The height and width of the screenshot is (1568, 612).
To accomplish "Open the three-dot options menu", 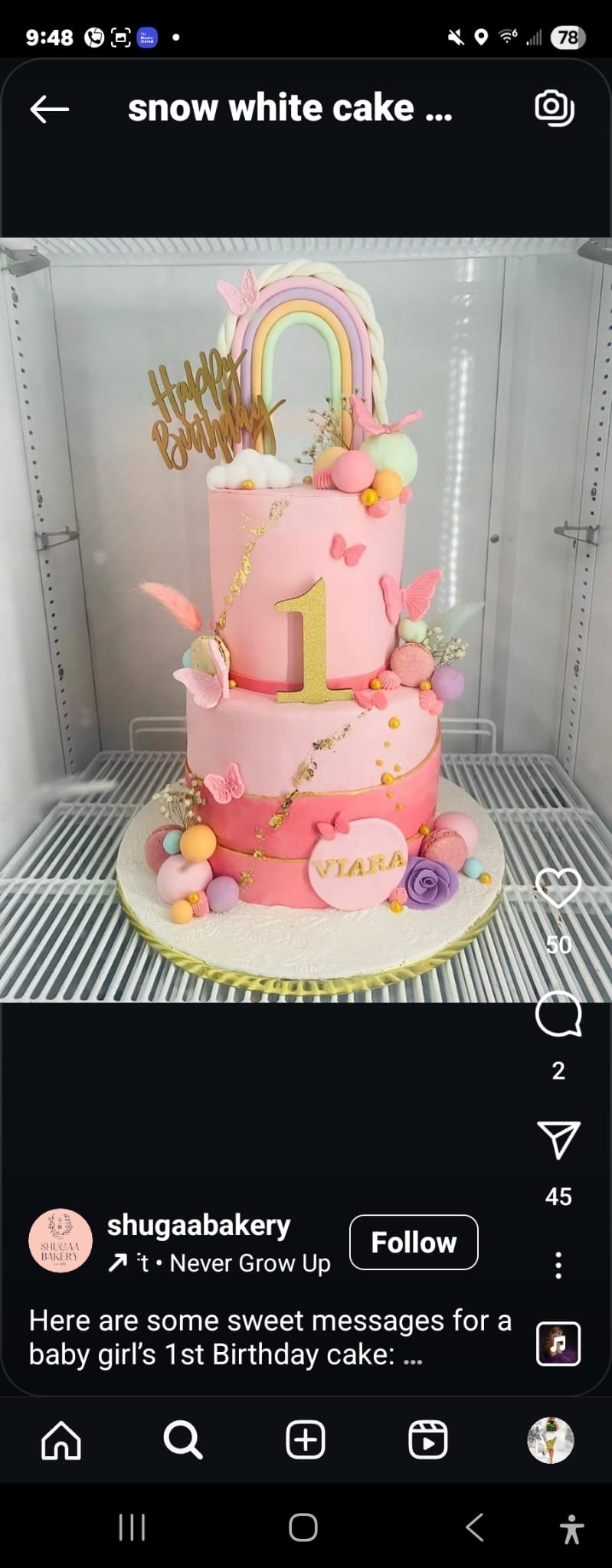I will (x=558, y=1266).
